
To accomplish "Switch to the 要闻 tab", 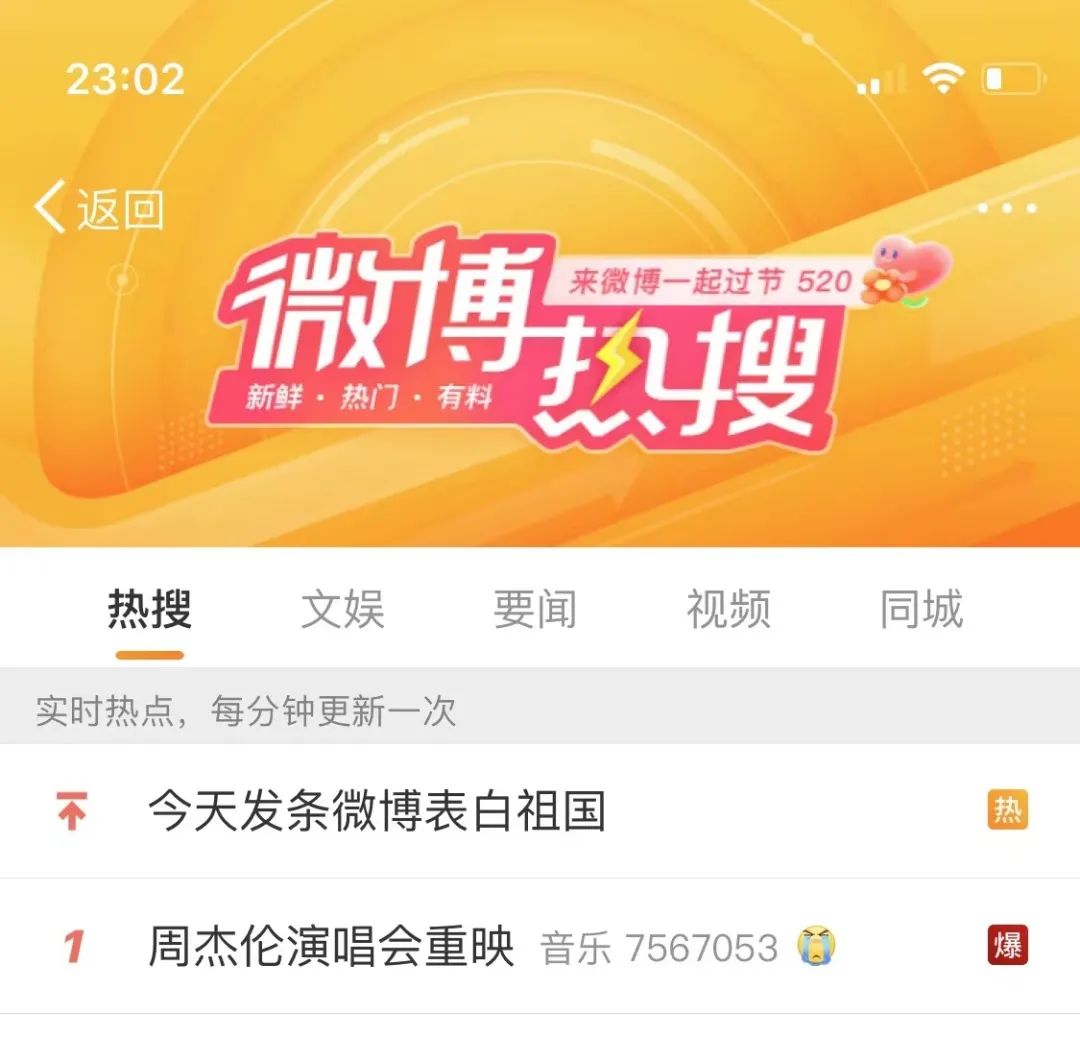I will (x=535, y=610).
